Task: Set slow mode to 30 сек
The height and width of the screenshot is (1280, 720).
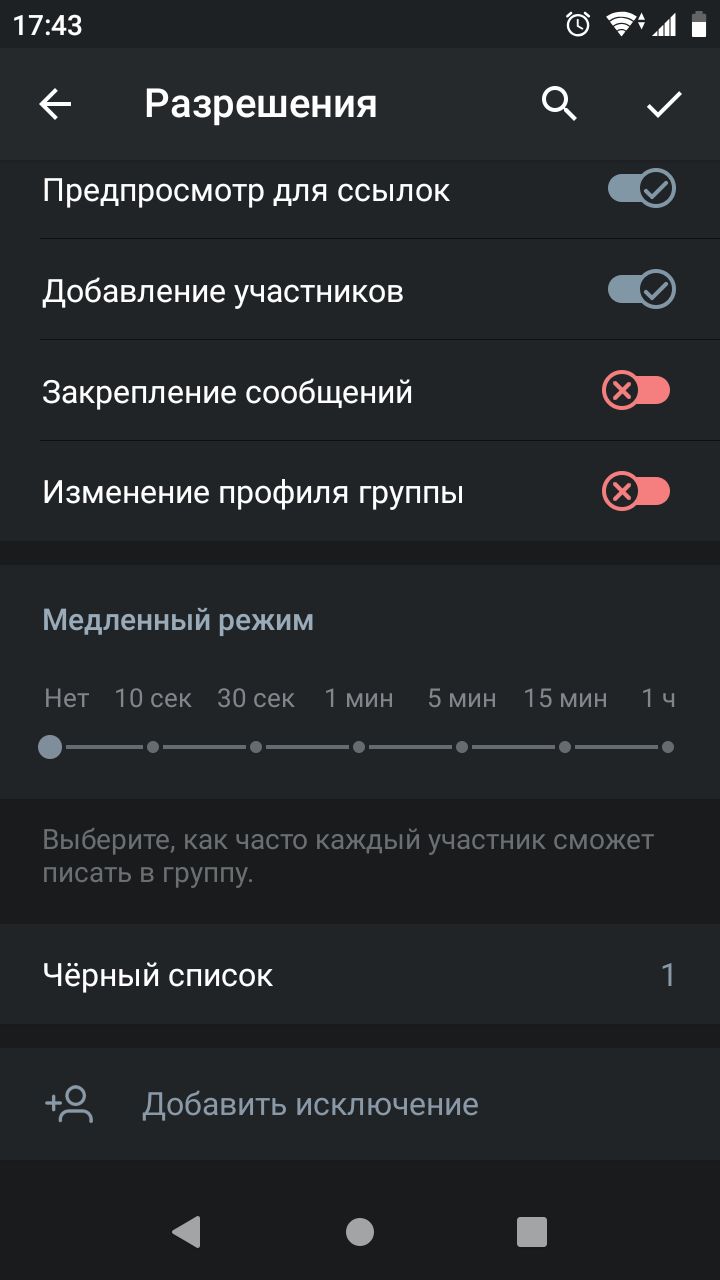Action: tap(256, 746)
